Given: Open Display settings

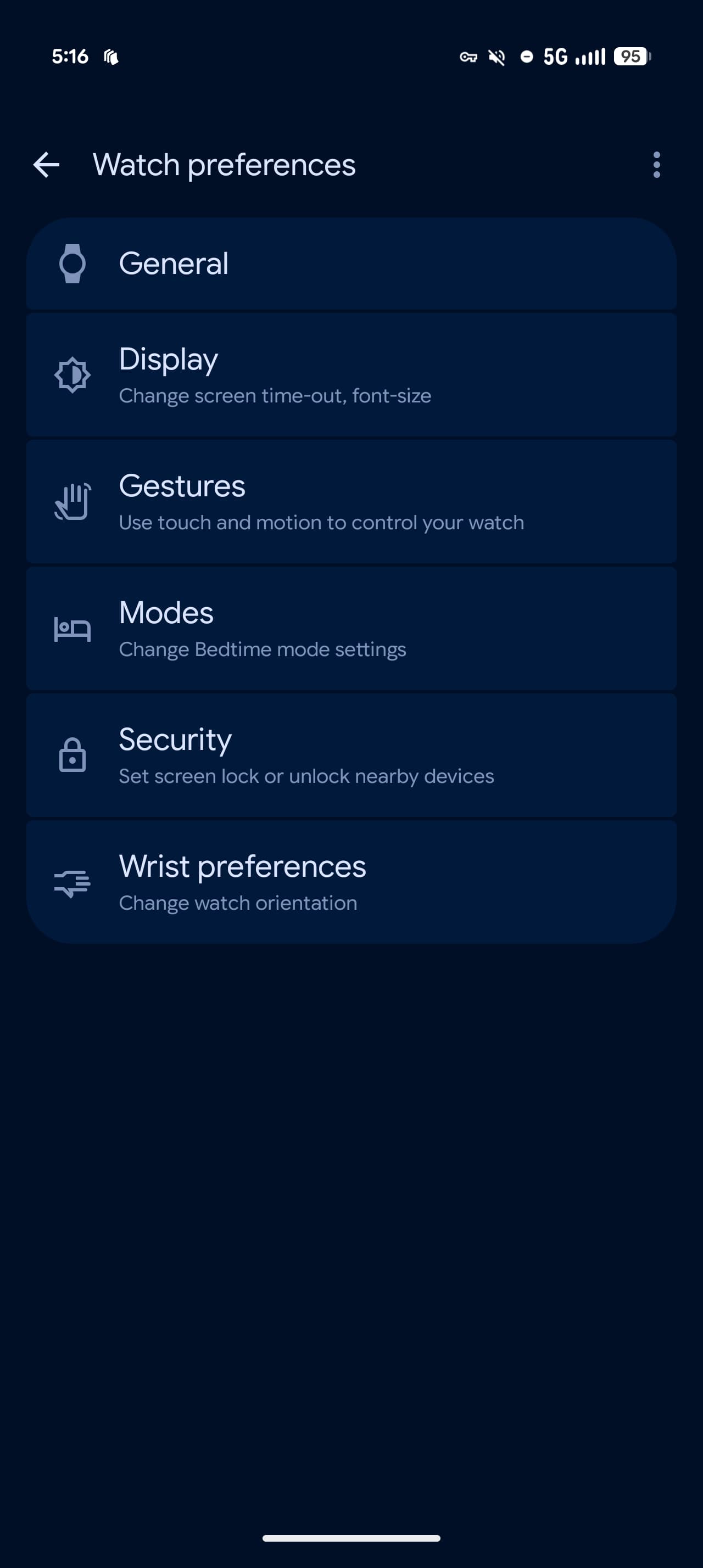Looking at the screenshot, I should coord(350,375).
